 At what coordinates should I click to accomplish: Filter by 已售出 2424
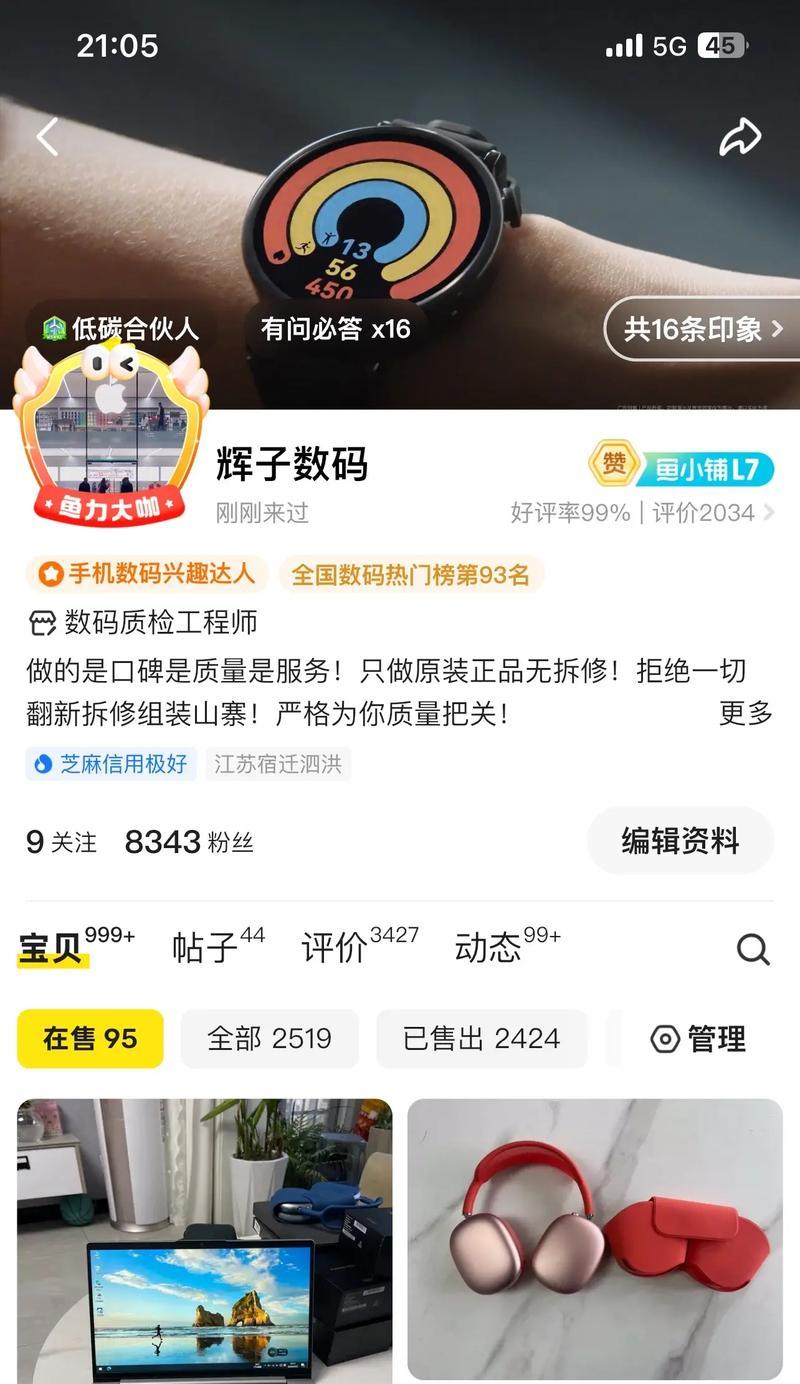click(481, 1039)
